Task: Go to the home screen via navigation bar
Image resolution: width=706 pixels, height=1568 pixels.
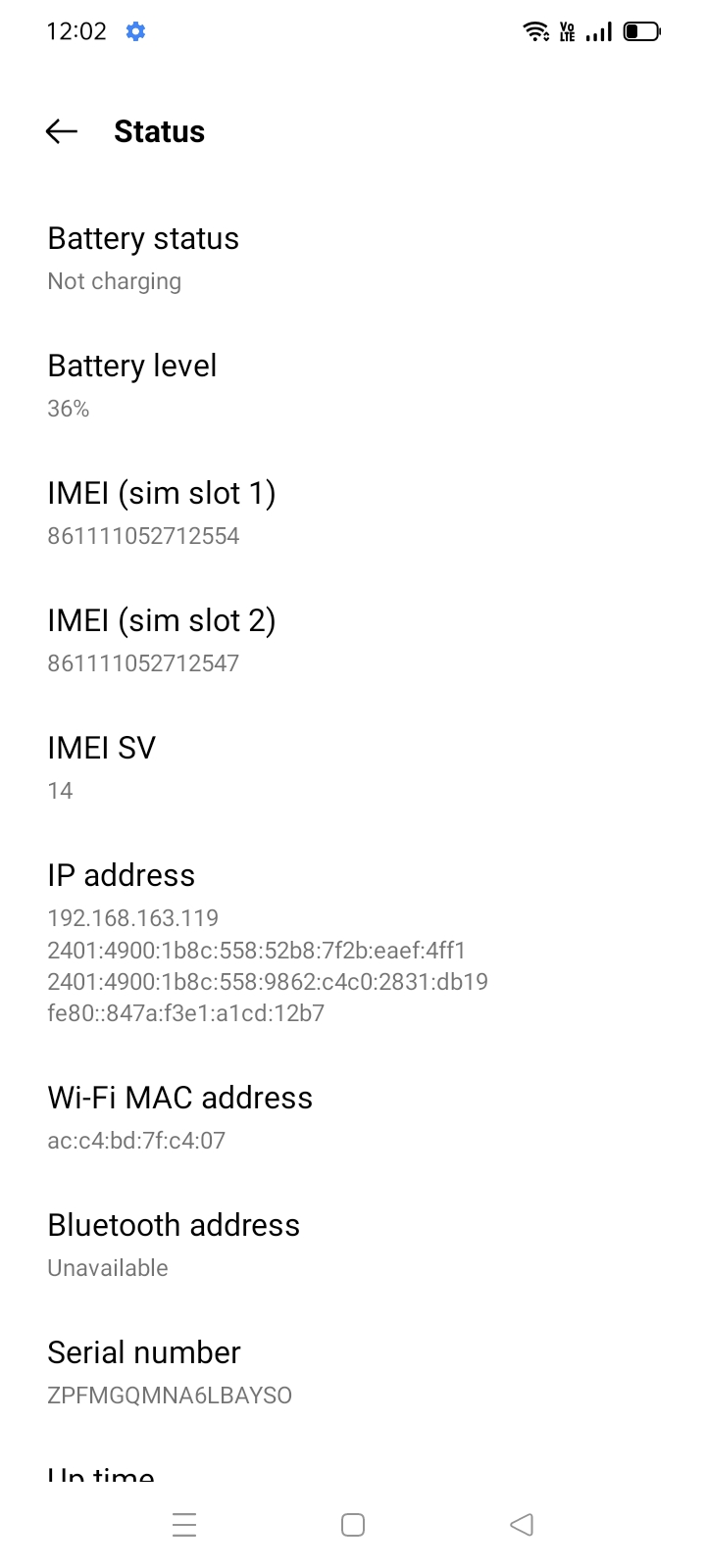Action: [x=353, y=1525]
